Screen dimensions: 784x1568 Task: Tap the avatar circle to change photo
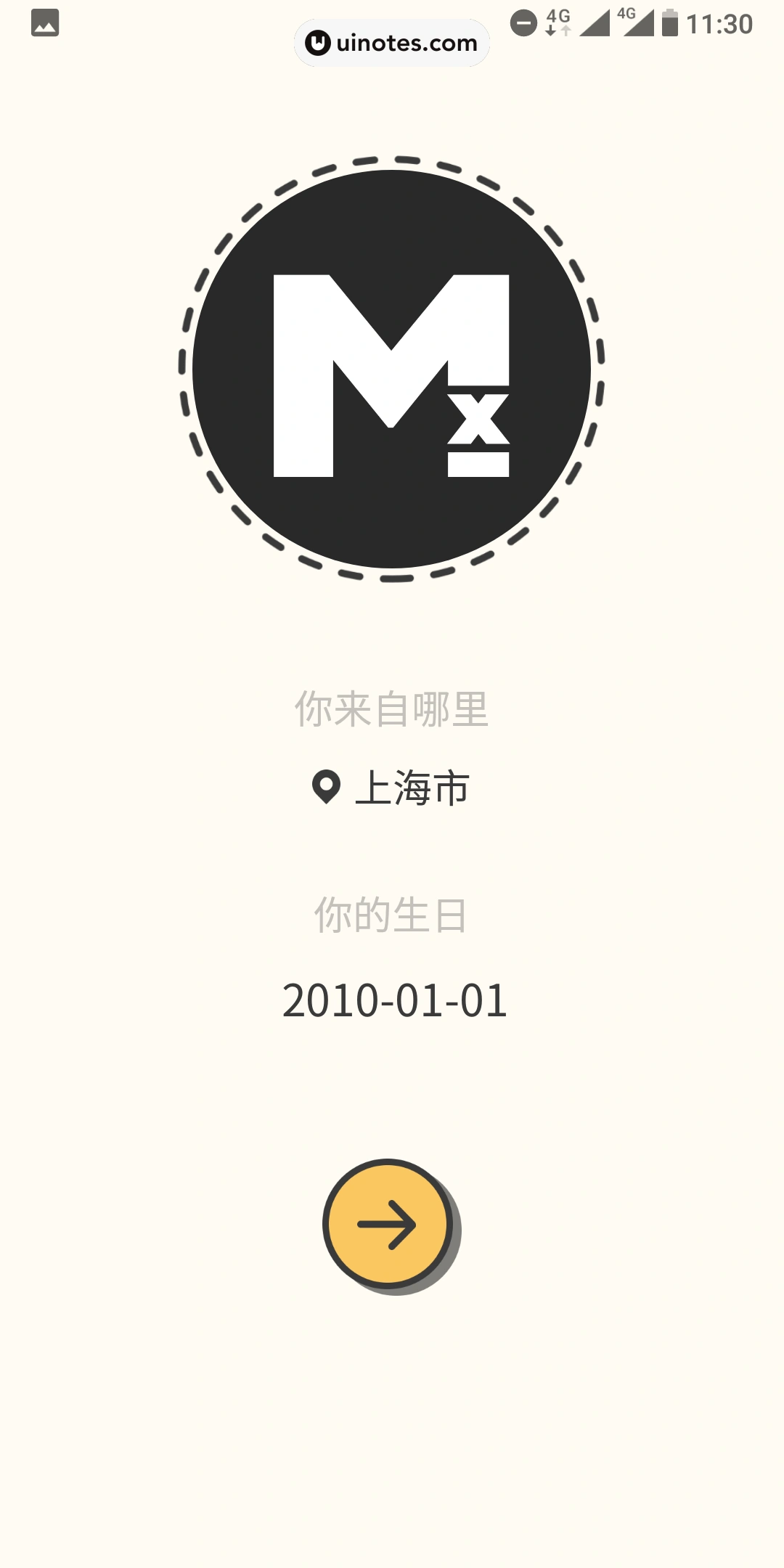click(391, 369)
